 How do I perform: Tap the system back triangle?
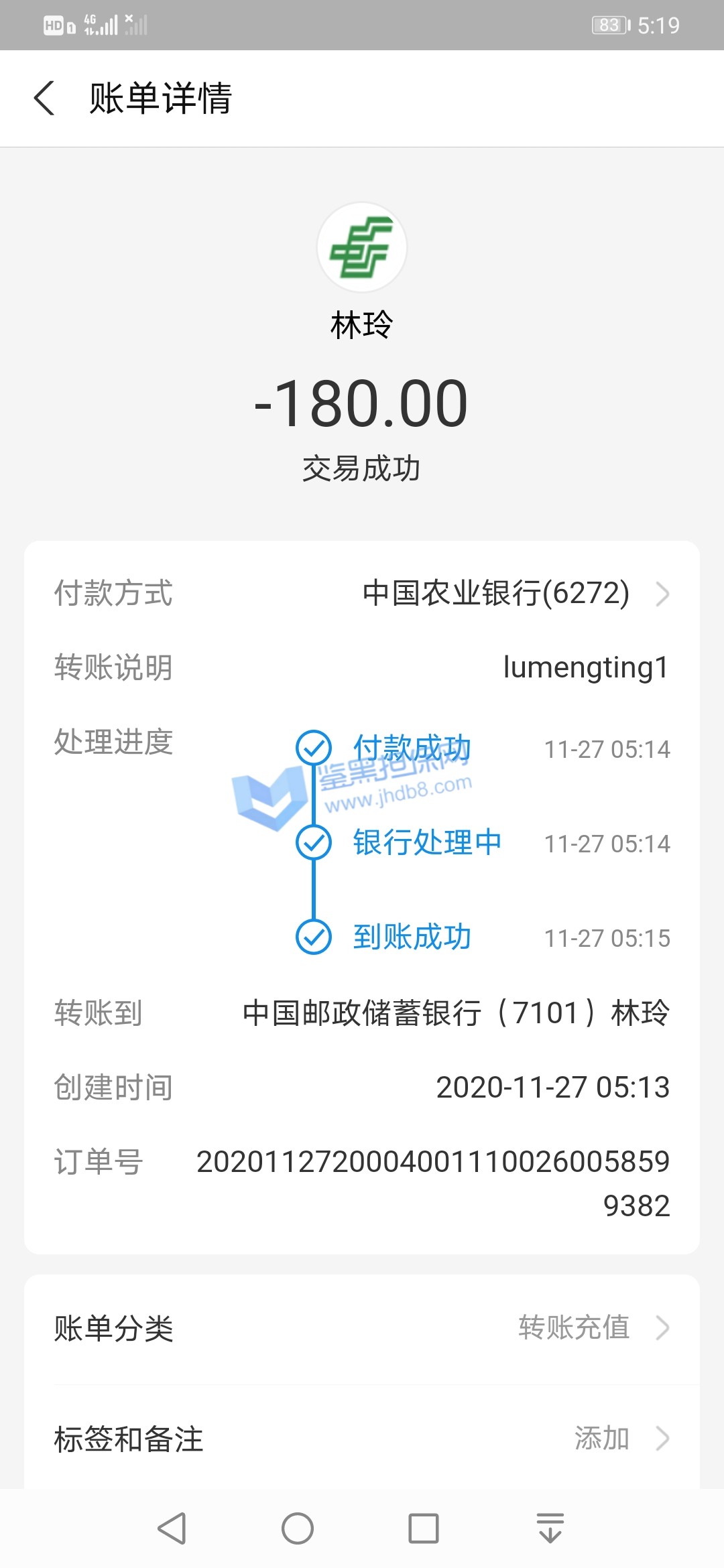(x=172, y=1528)
